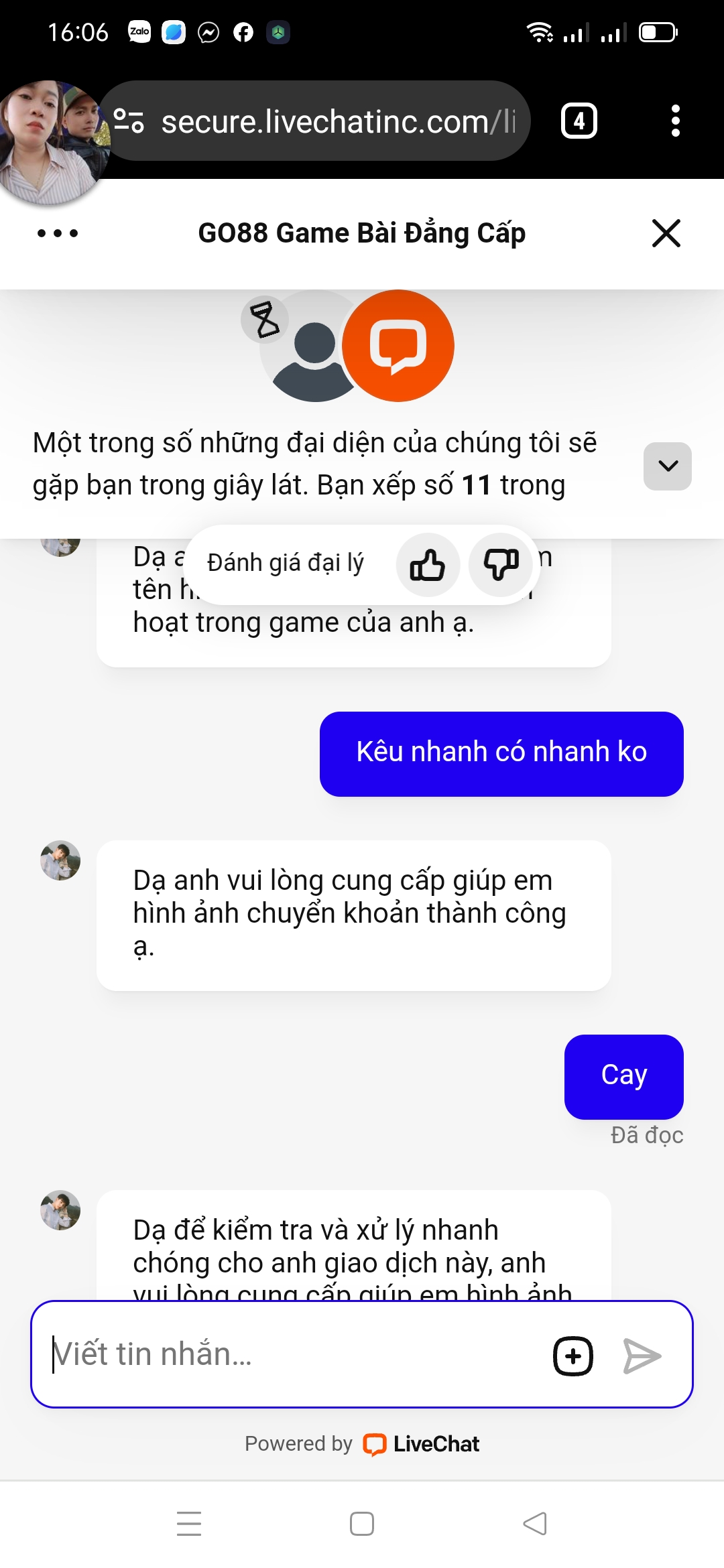Focus the "Viết tin nhắn..." message field
The height and width of the screenshot is (1568, 724).
pyautogui.click(x=288, y=1354)
